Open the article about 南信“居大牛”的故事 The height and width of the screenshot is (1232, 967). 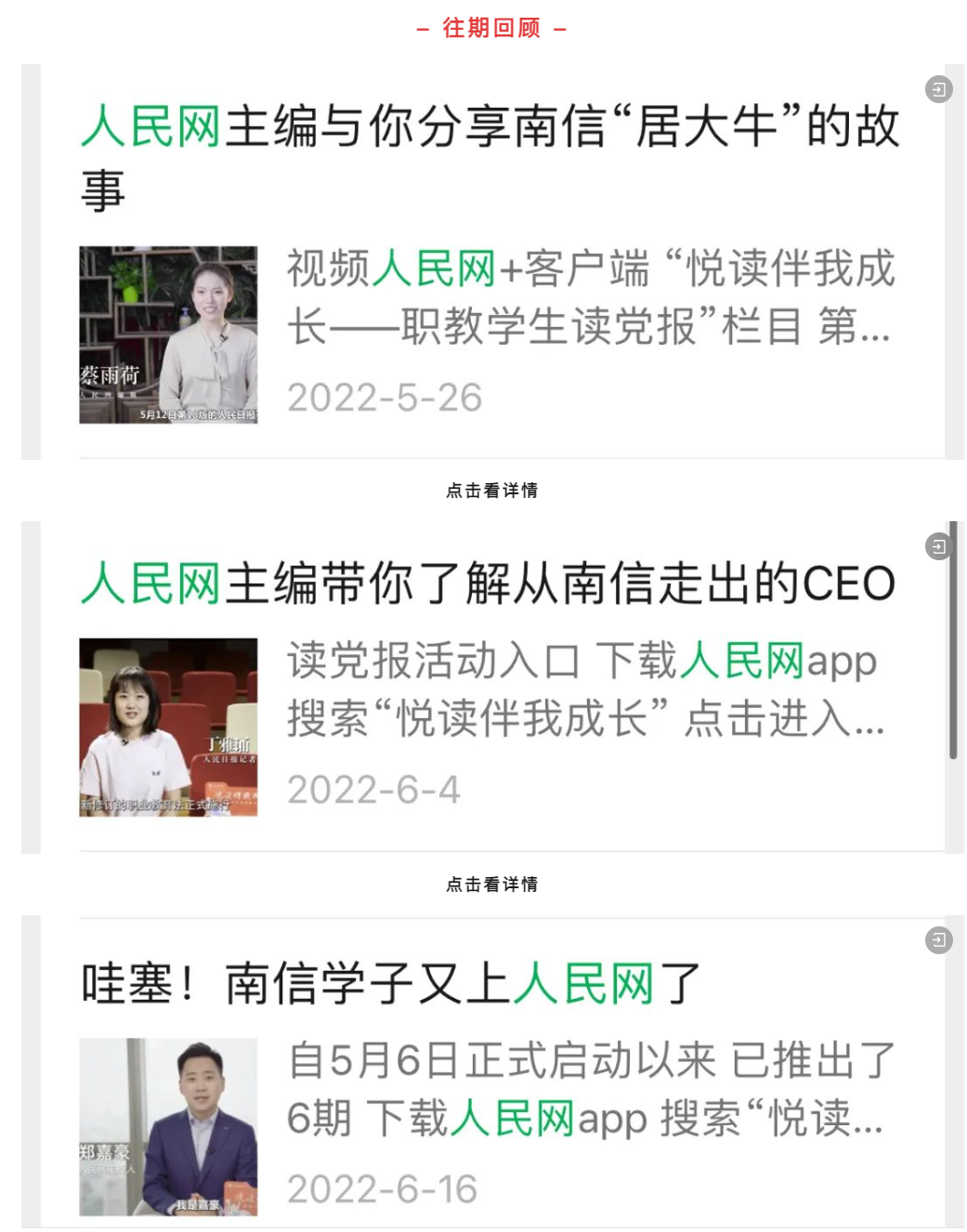click(490, 127)
